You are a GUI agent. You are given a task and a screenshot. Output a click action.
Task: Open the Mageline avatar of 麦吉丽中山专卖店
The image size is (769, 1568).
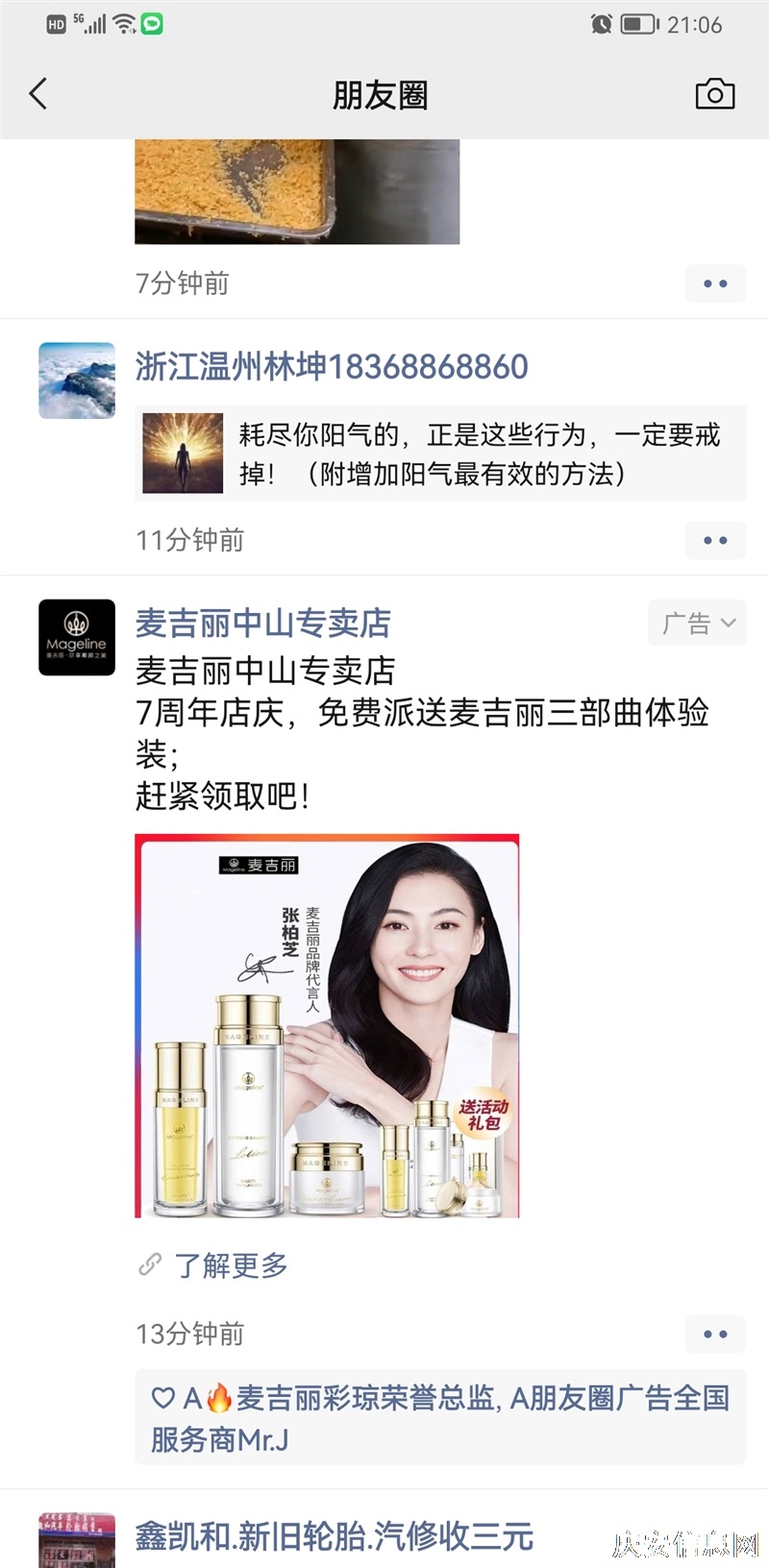pyautogui.click(x=77, y=637)
